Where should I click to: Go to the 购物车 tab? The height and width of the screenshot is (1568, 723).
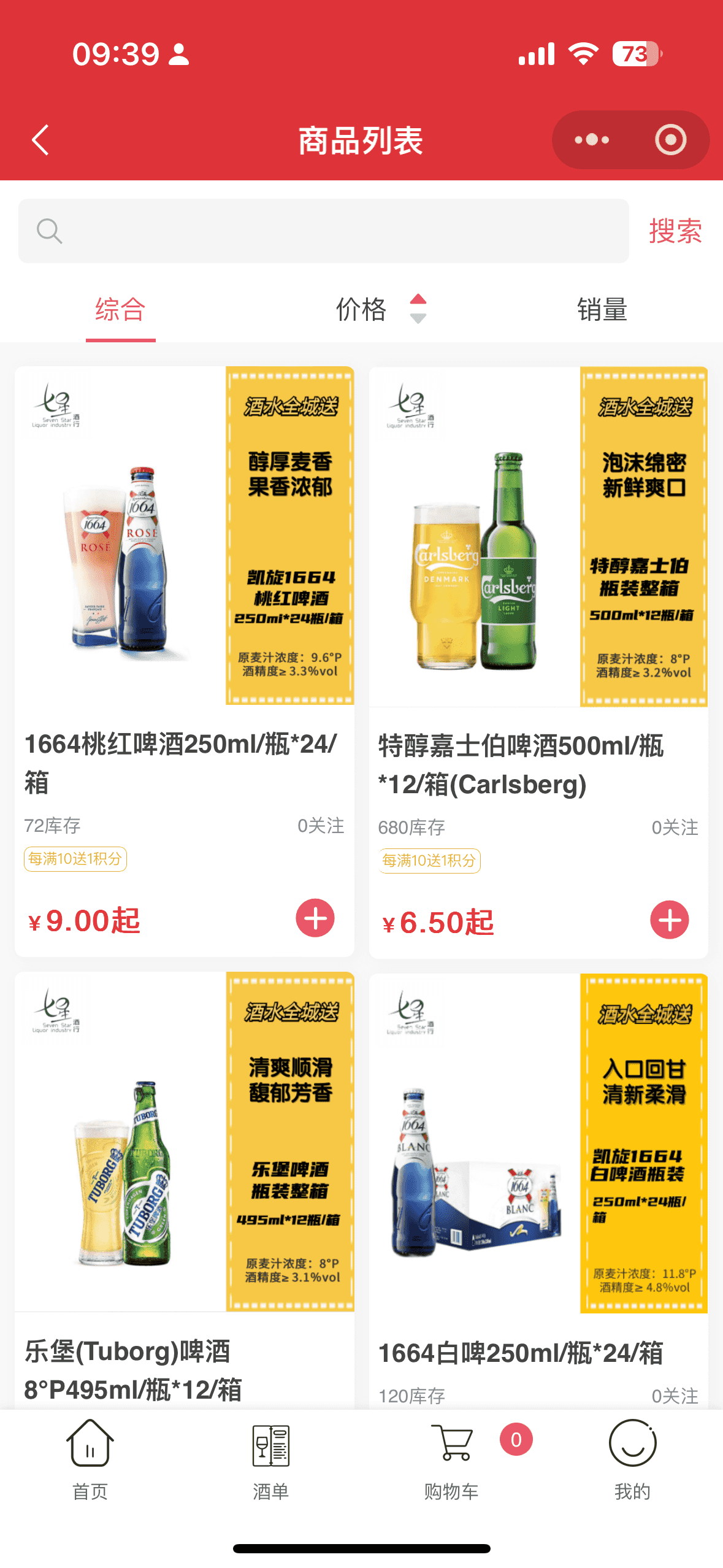click(452, 1460)
